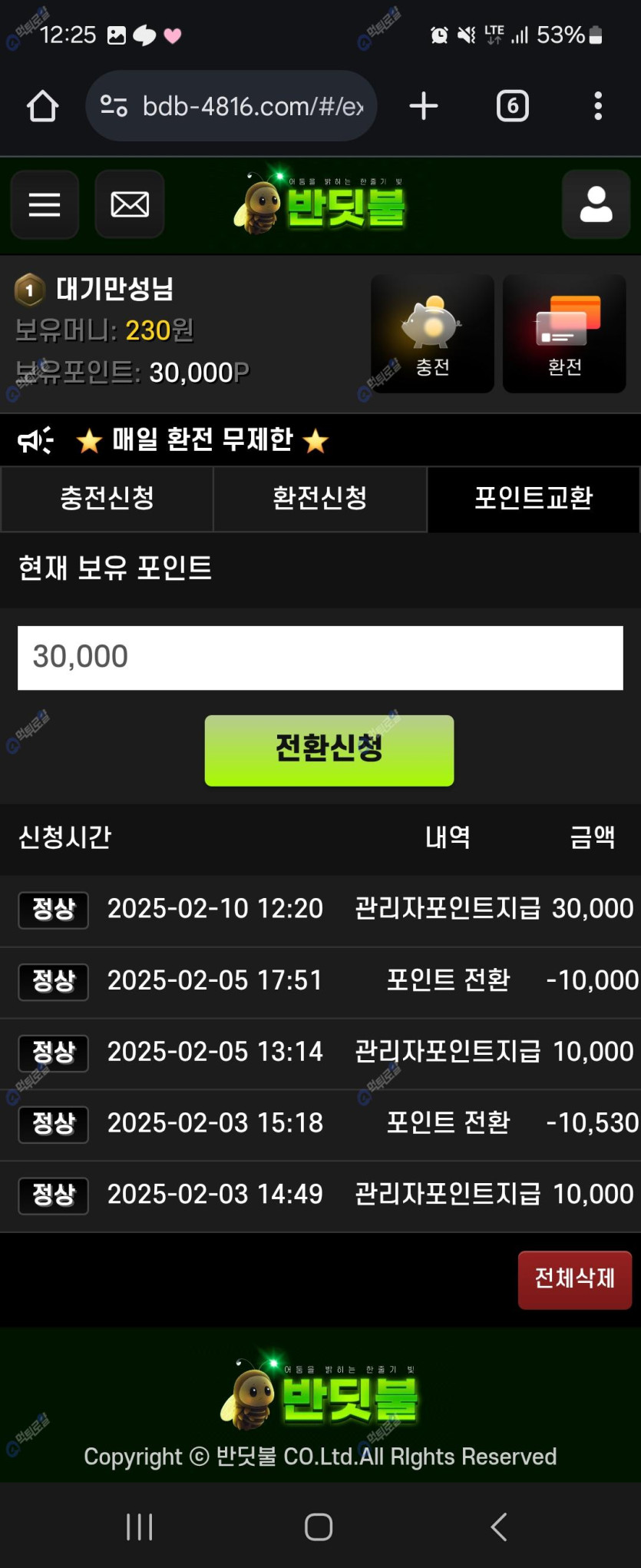Open the browser overflow menu
Image resolution: width=641 pixels, height=1568 pixels.
pyautogui.click(x=598, y=106)
